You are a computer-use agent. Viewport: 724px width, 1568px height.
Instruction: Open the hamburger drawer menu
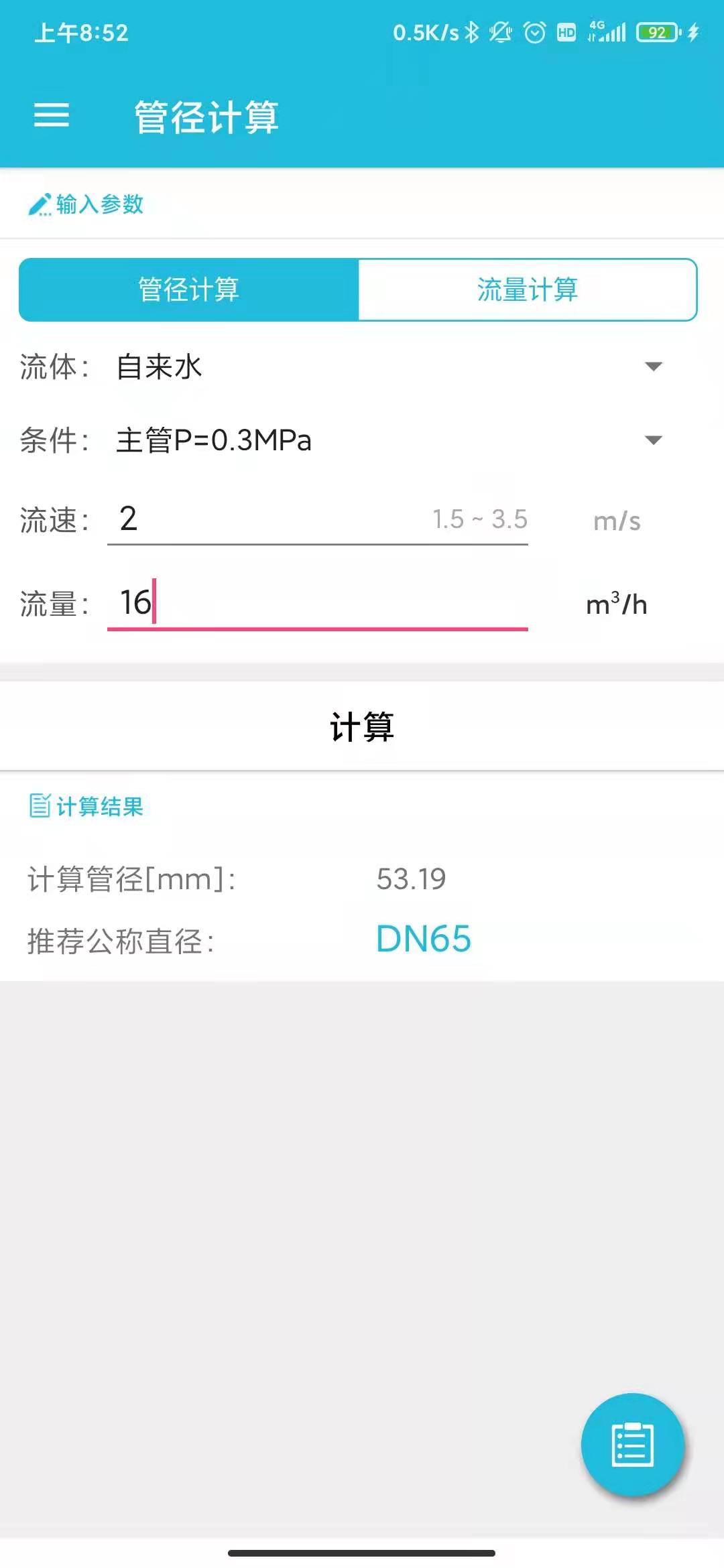52,115
